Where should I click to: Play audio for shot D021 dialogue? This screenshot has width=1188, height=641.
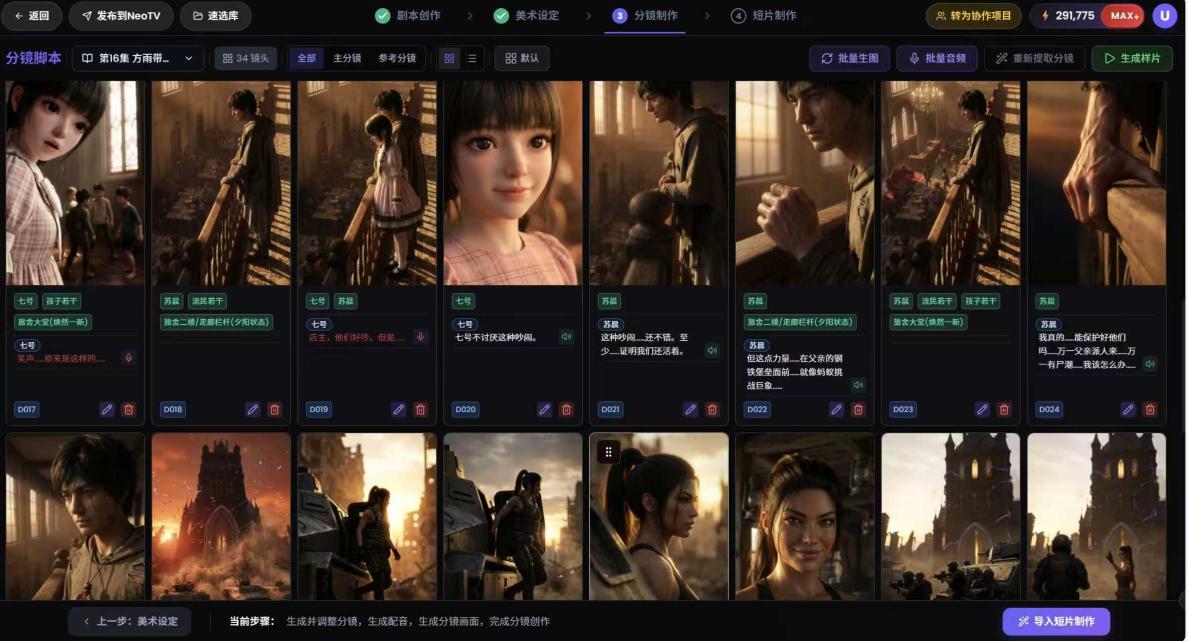(x=712, y=350)
